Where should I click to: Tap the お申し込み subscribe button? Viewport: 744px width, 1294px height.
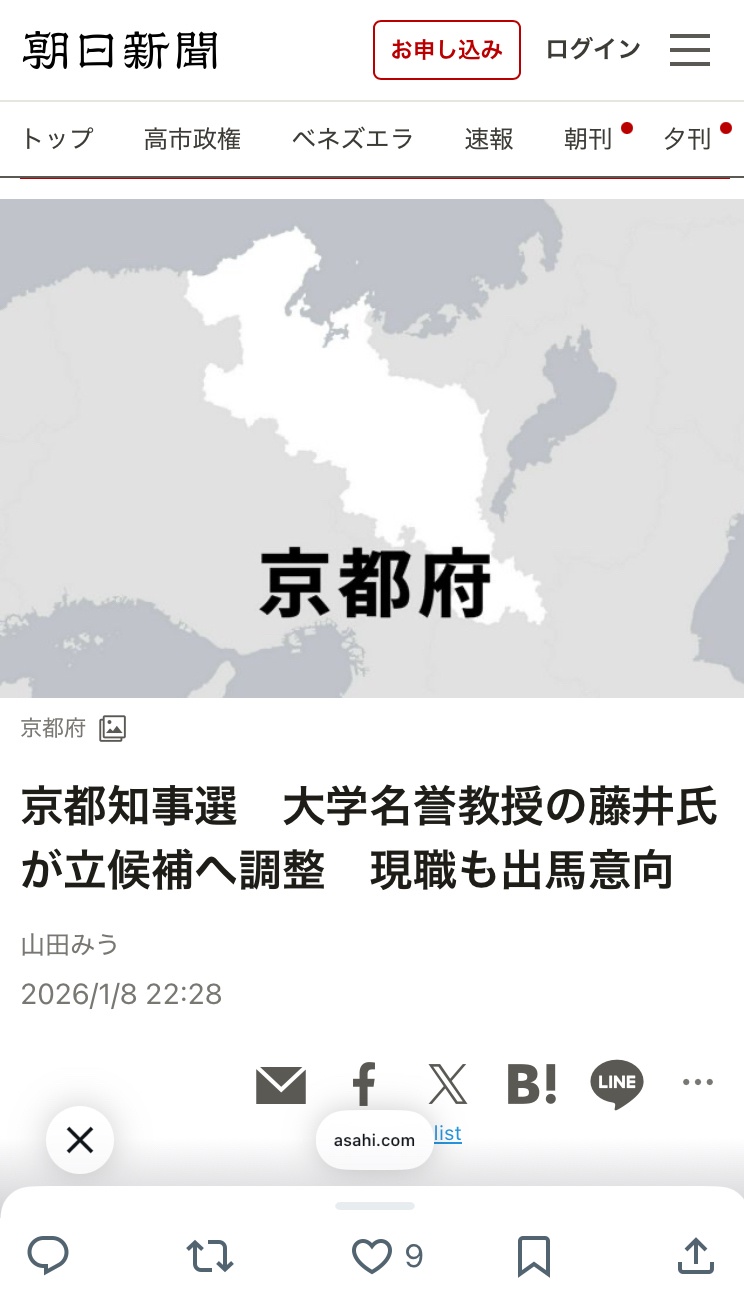point(446,50)
